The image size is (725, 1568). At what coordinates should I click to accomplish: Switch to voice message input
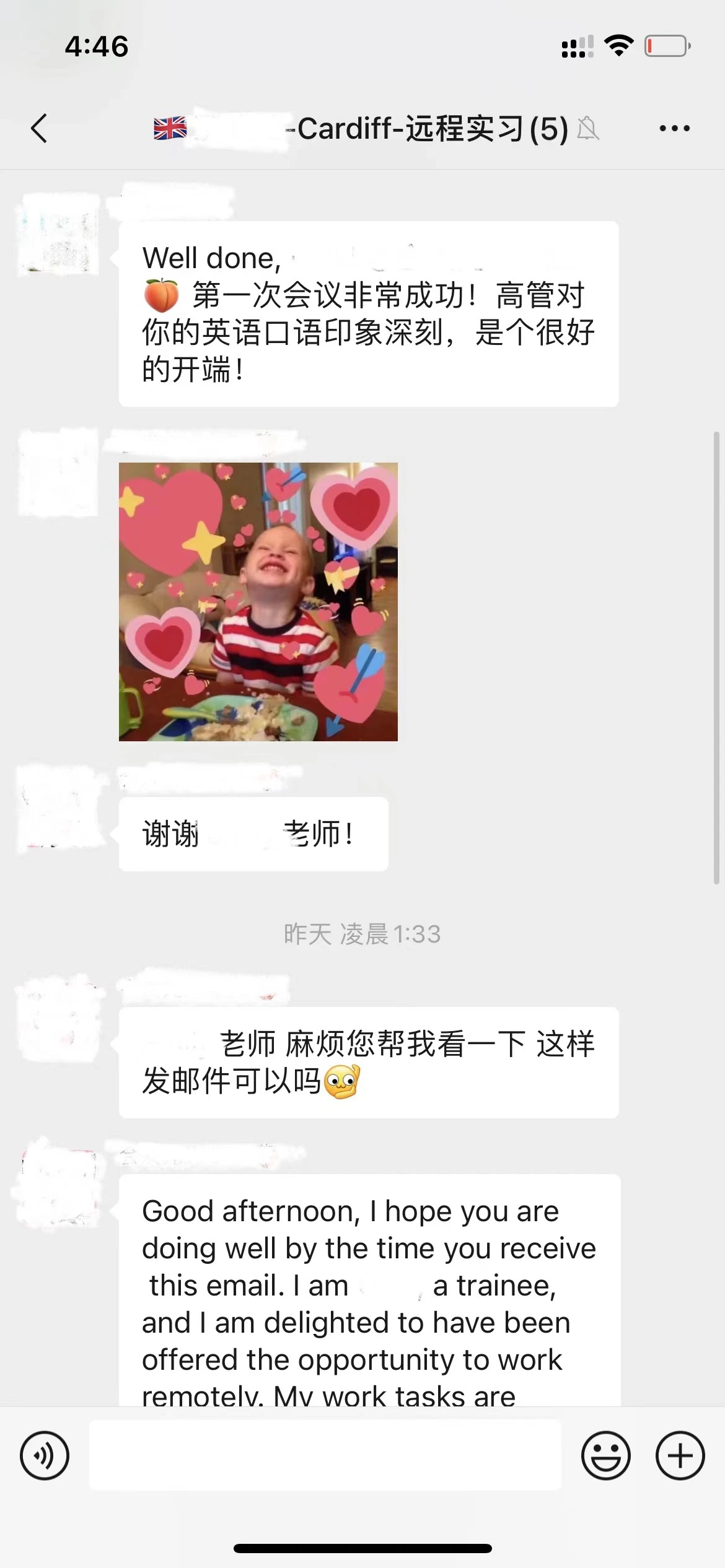coord(45,1455)
